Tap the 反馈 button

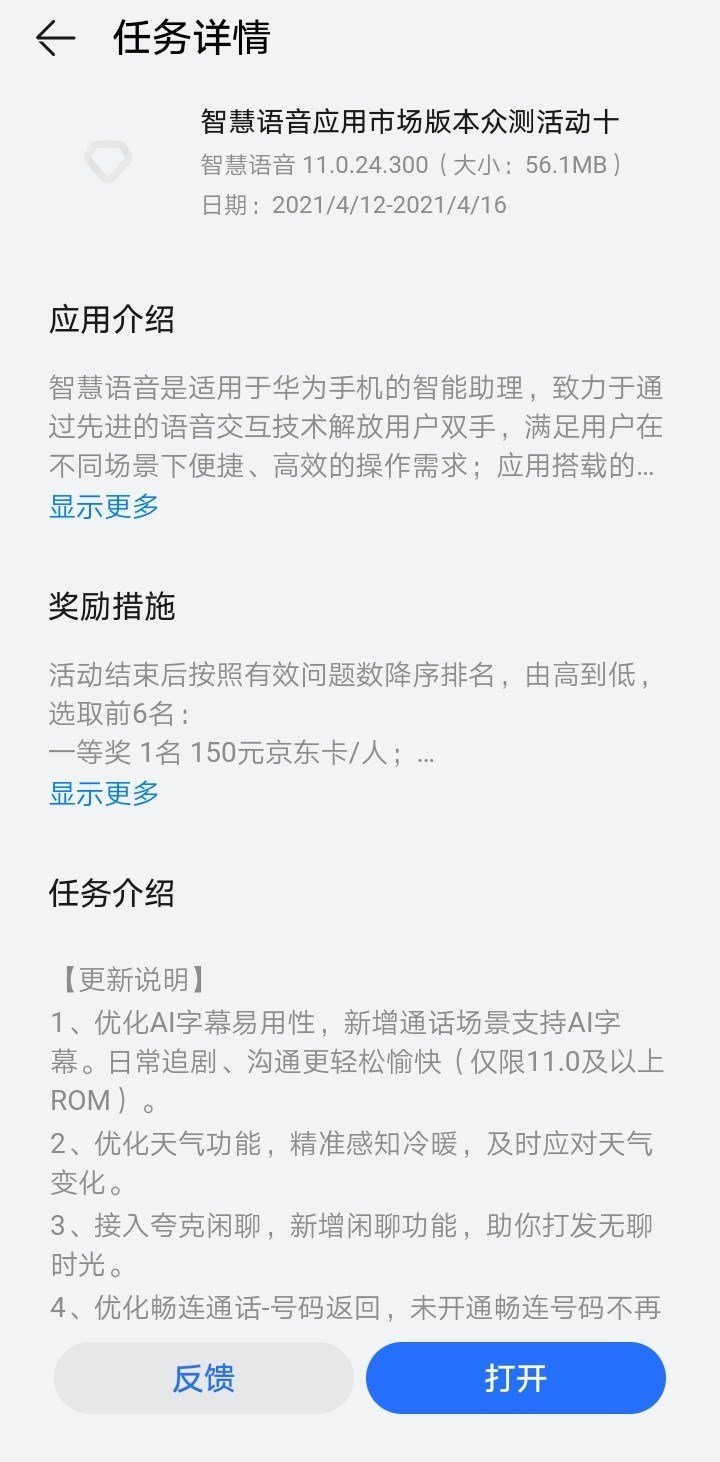pyautogui.click(x=204, y=1378)
